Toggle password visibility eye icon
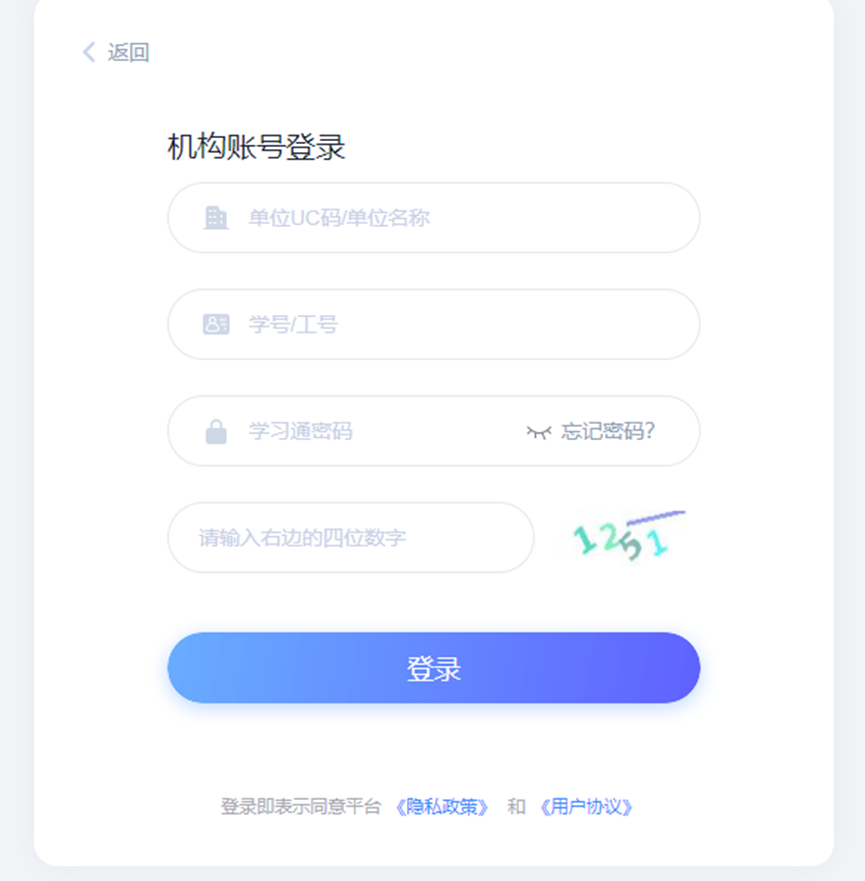 coord(539,431)
